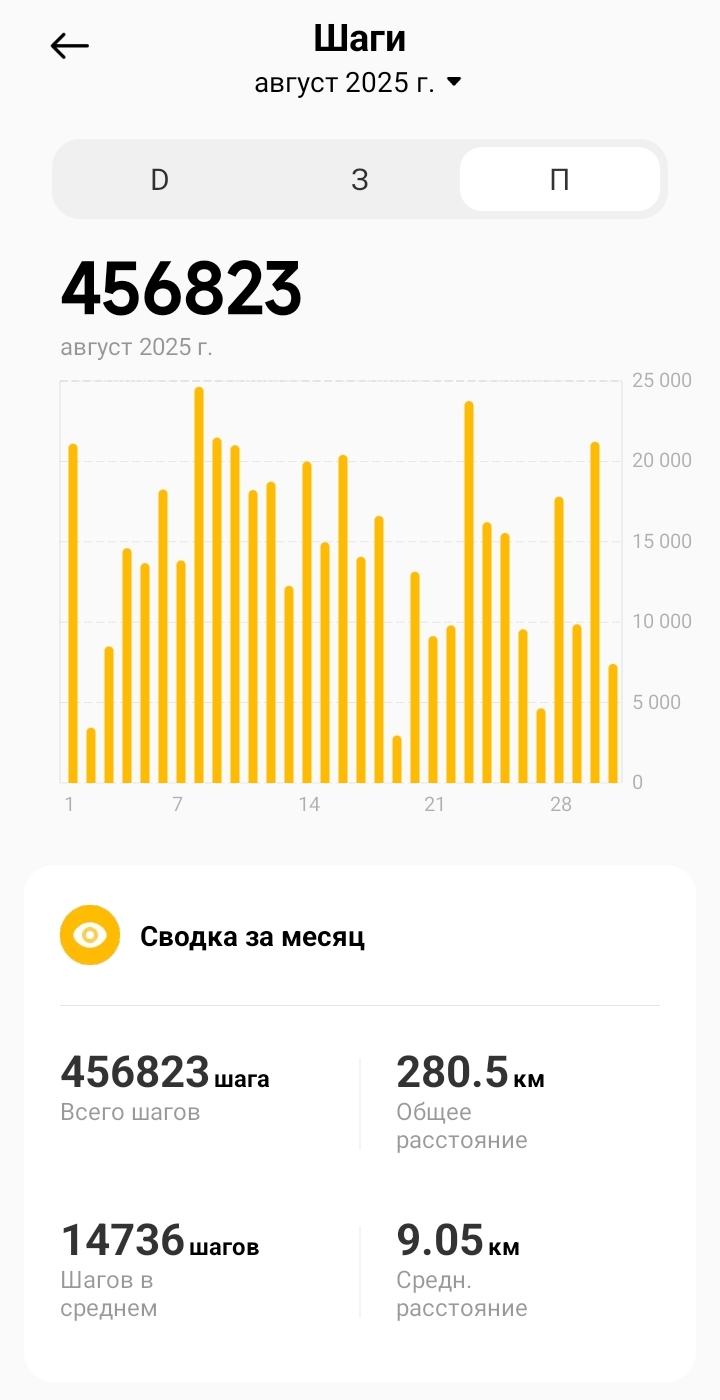The image size is (720, 1400).
Task: Switch to the D tab
Action: (160, 180)
